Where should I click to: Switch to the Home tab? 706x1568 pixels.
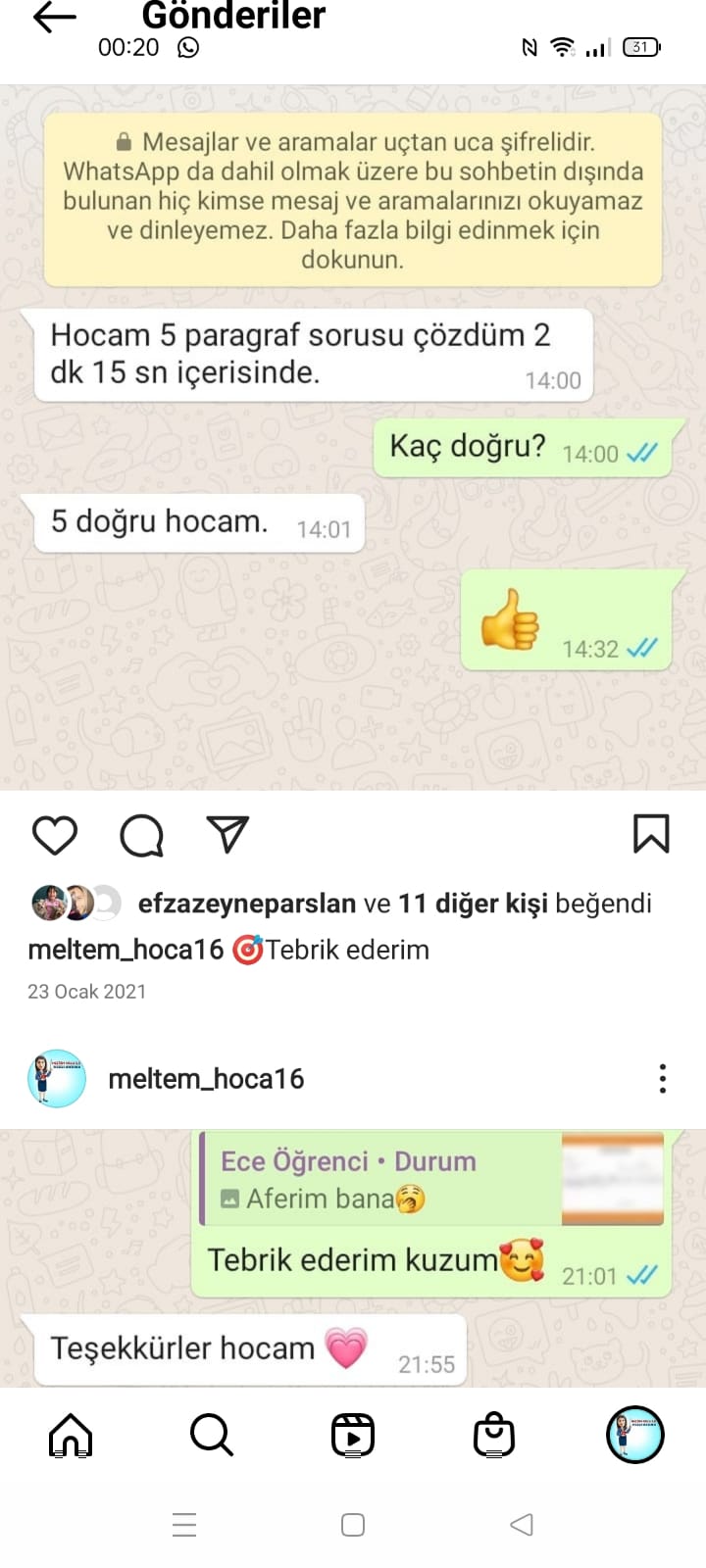click(71, 1436)
